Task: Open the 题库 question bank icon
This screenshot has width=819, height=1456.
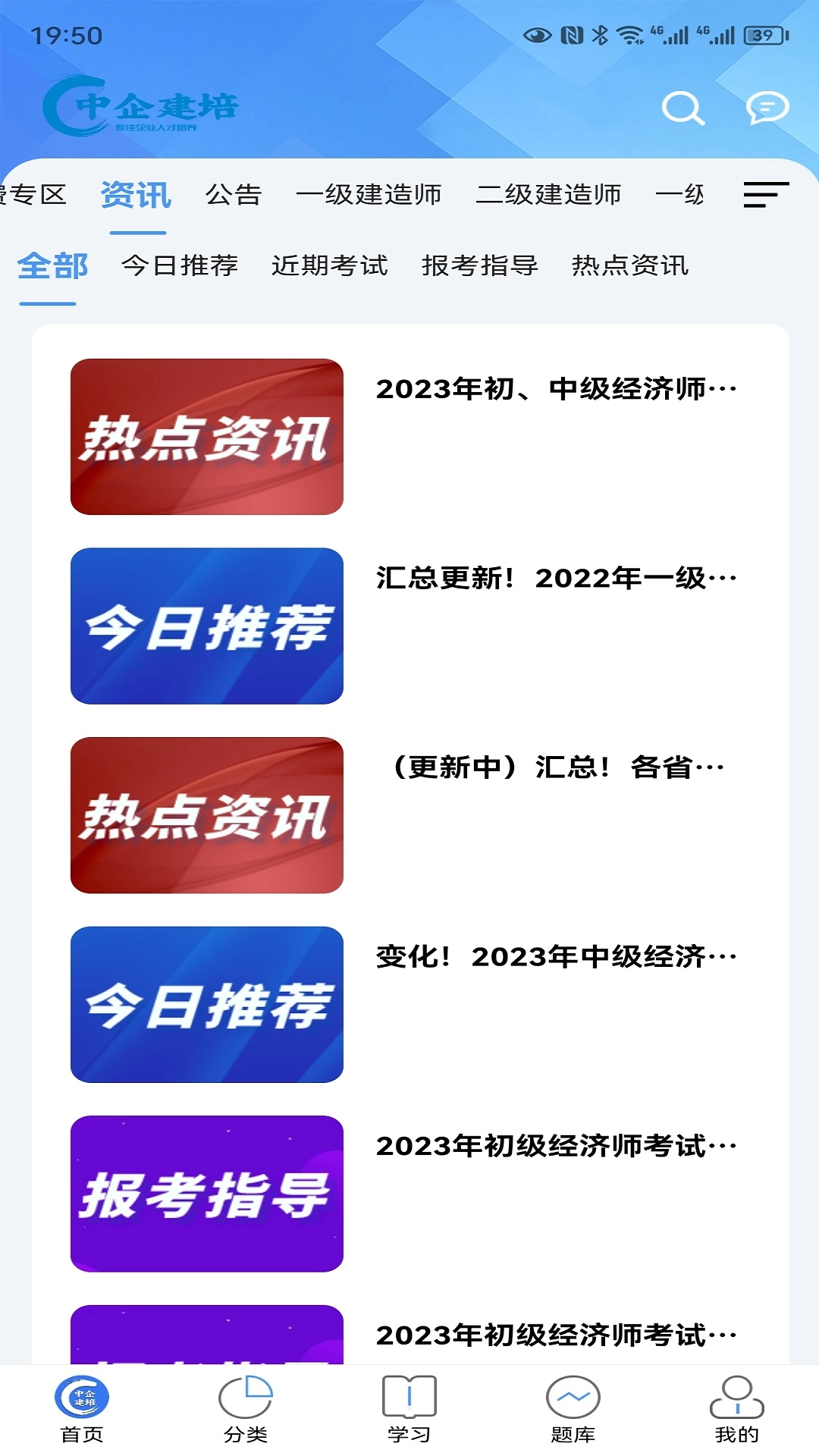Action: click(573, 1407)
